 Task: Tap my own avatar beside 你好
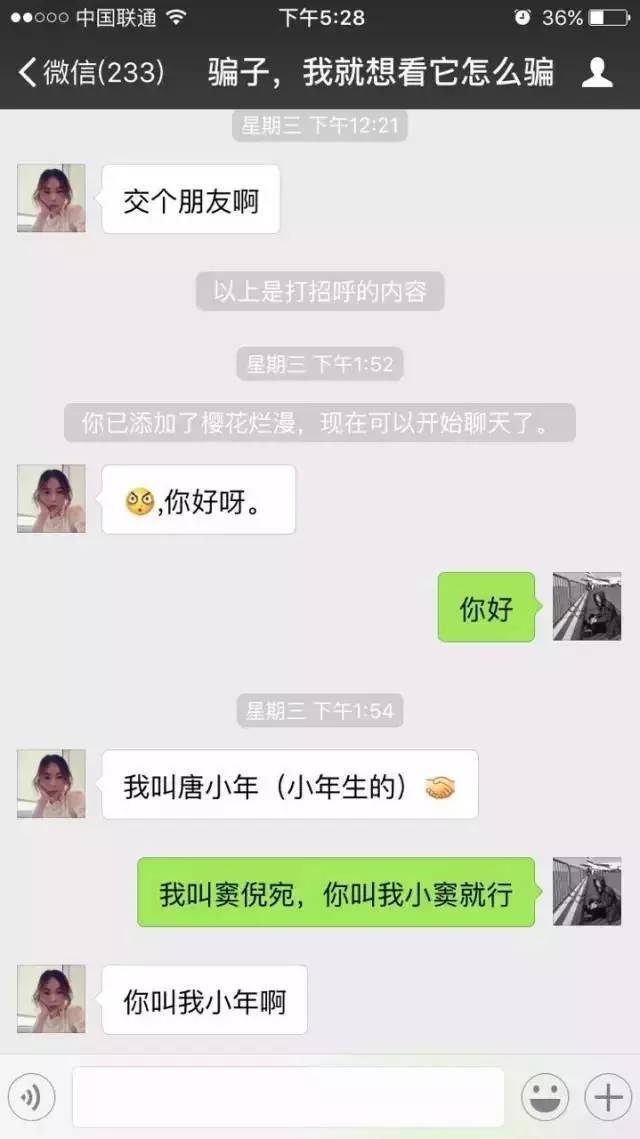(587, 607)
